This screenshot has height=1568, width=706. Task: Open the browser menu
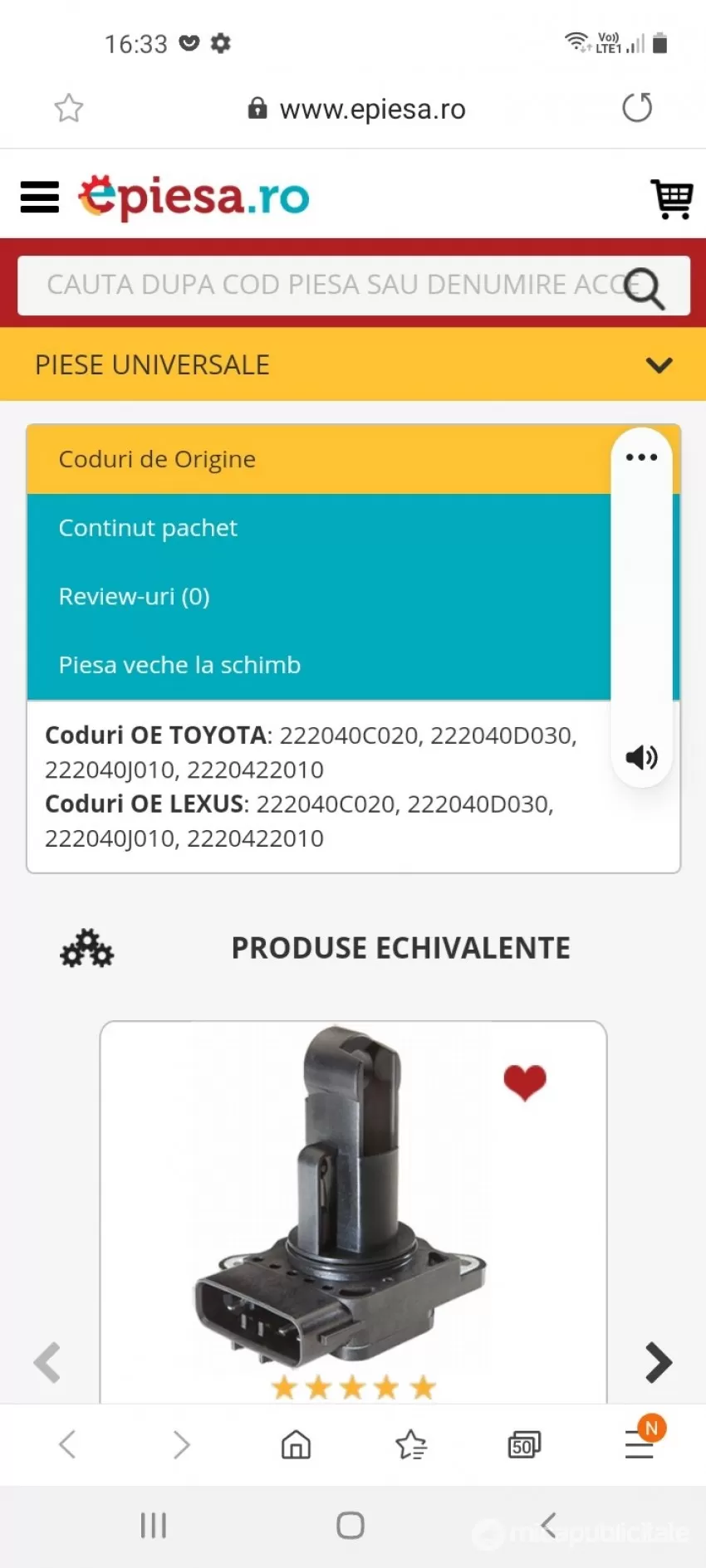tap(640, 1445)
